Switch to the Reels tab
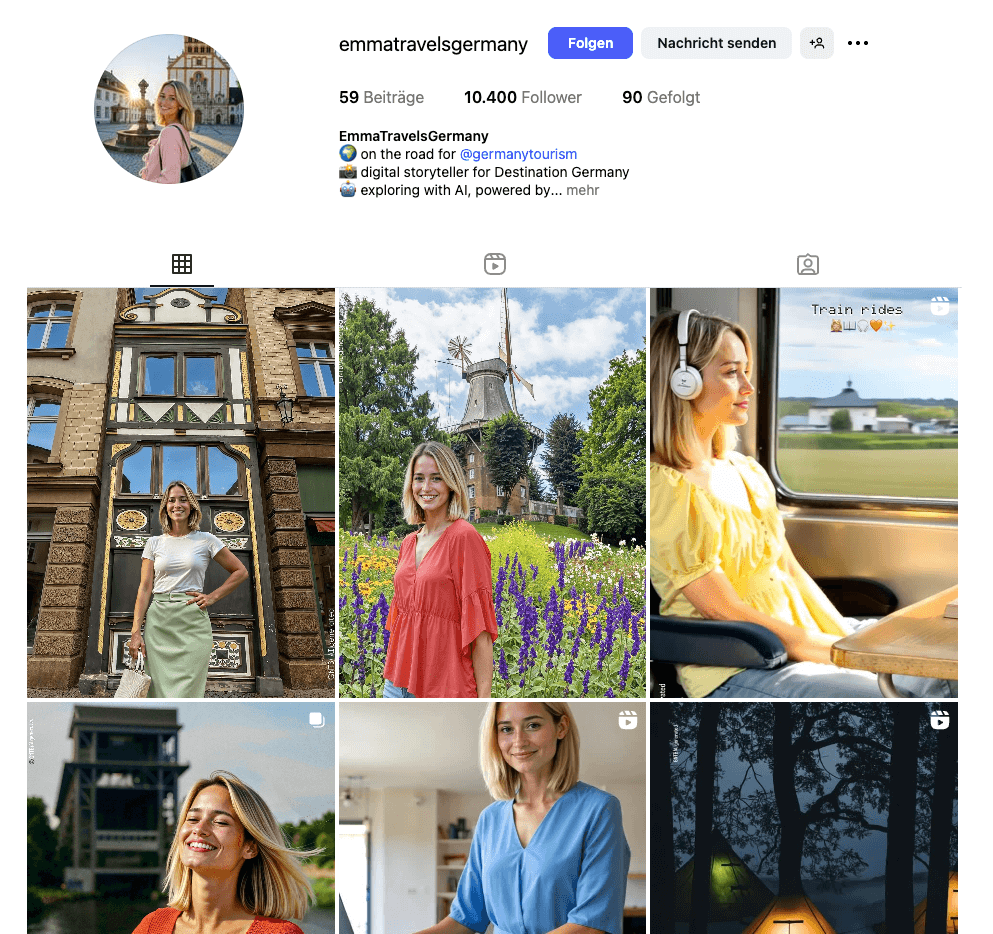This screenshot has height=934, width=993. [494, 264]
